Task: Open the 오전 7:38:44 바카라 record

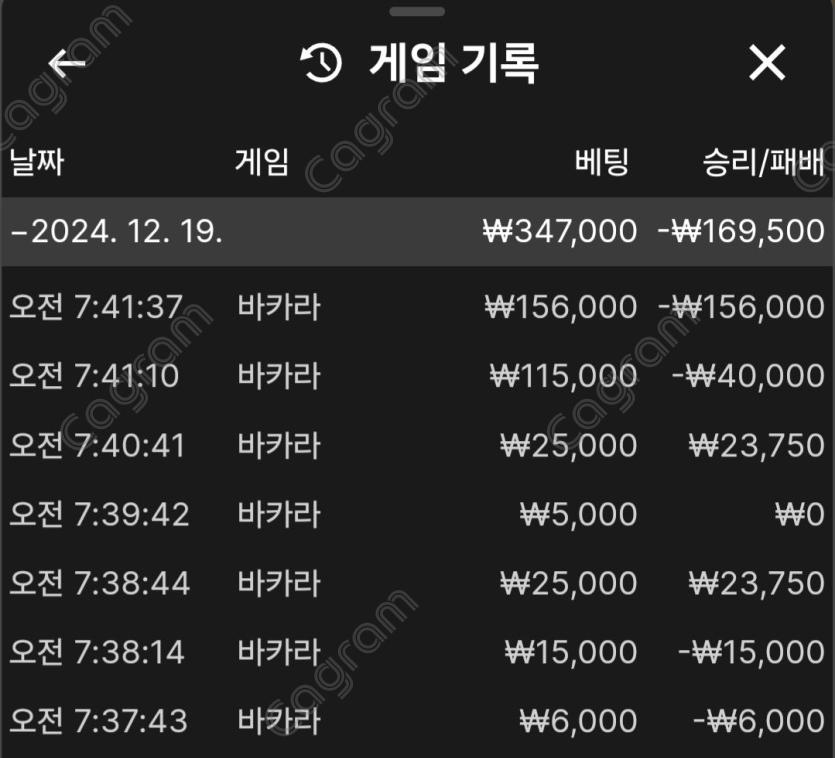Action: 417,583
